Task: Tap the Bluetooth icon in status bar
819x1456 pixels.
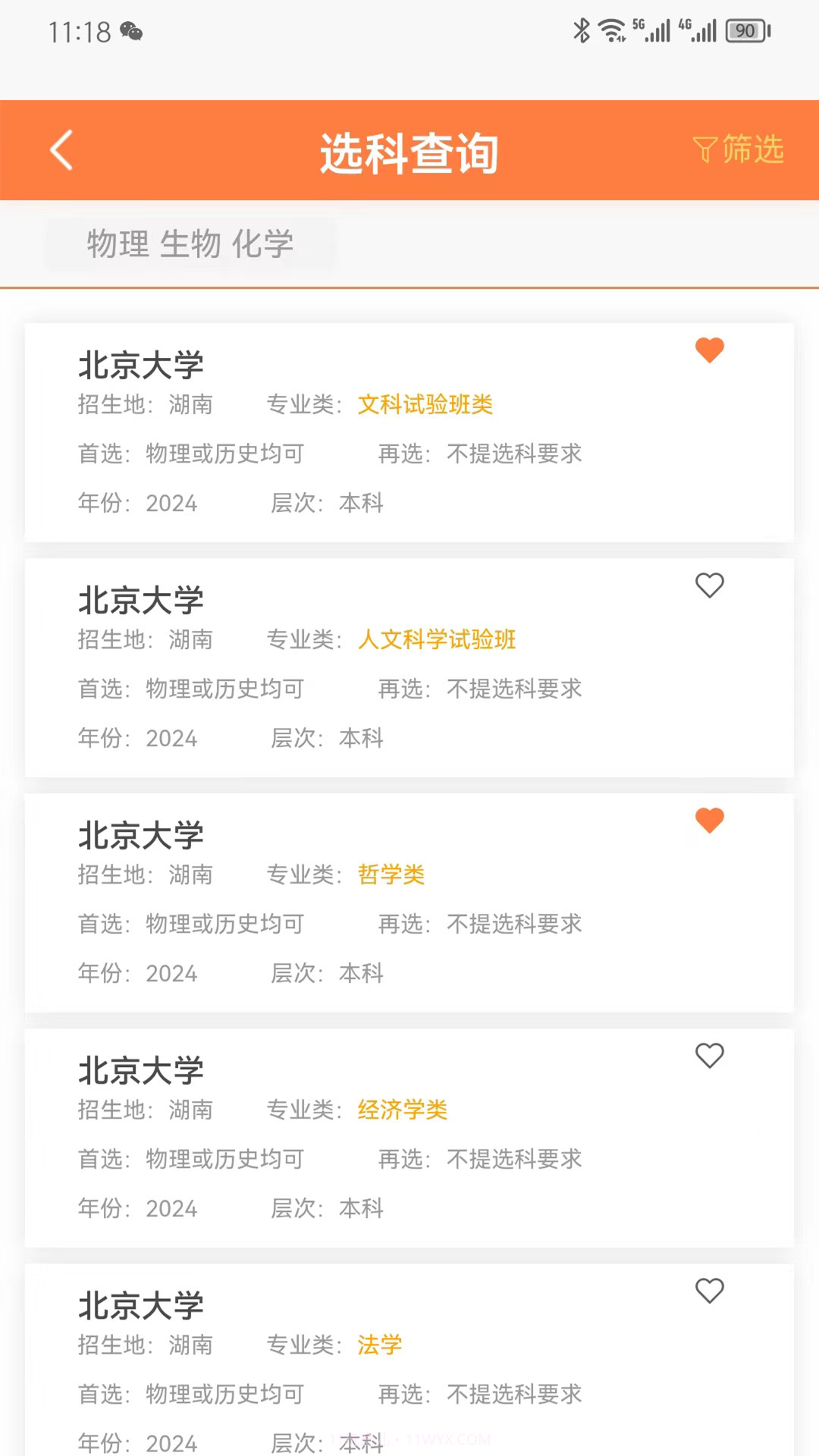Action: coord(582,30)
